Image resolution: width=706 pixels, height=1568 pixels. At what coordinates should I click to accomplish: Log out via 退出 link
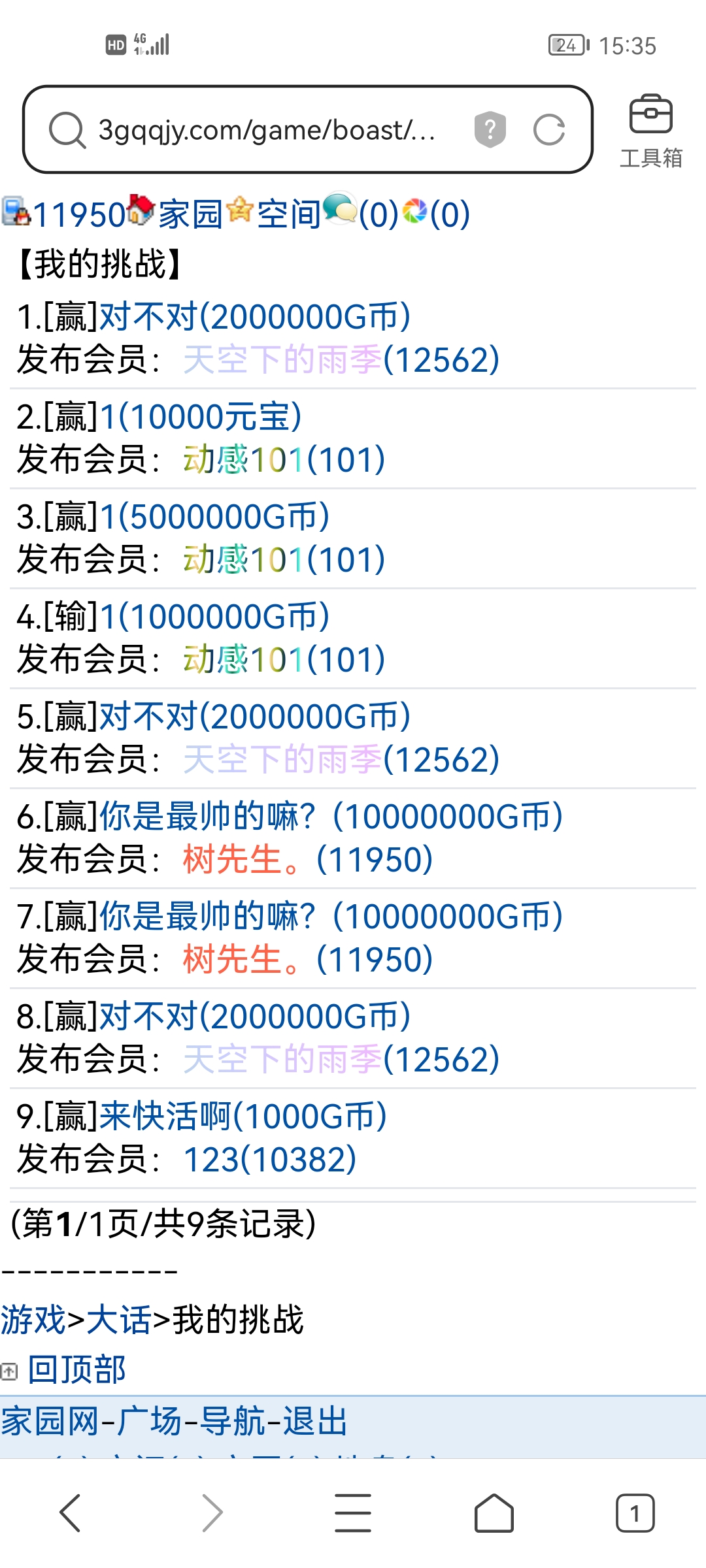point(314,1422)
